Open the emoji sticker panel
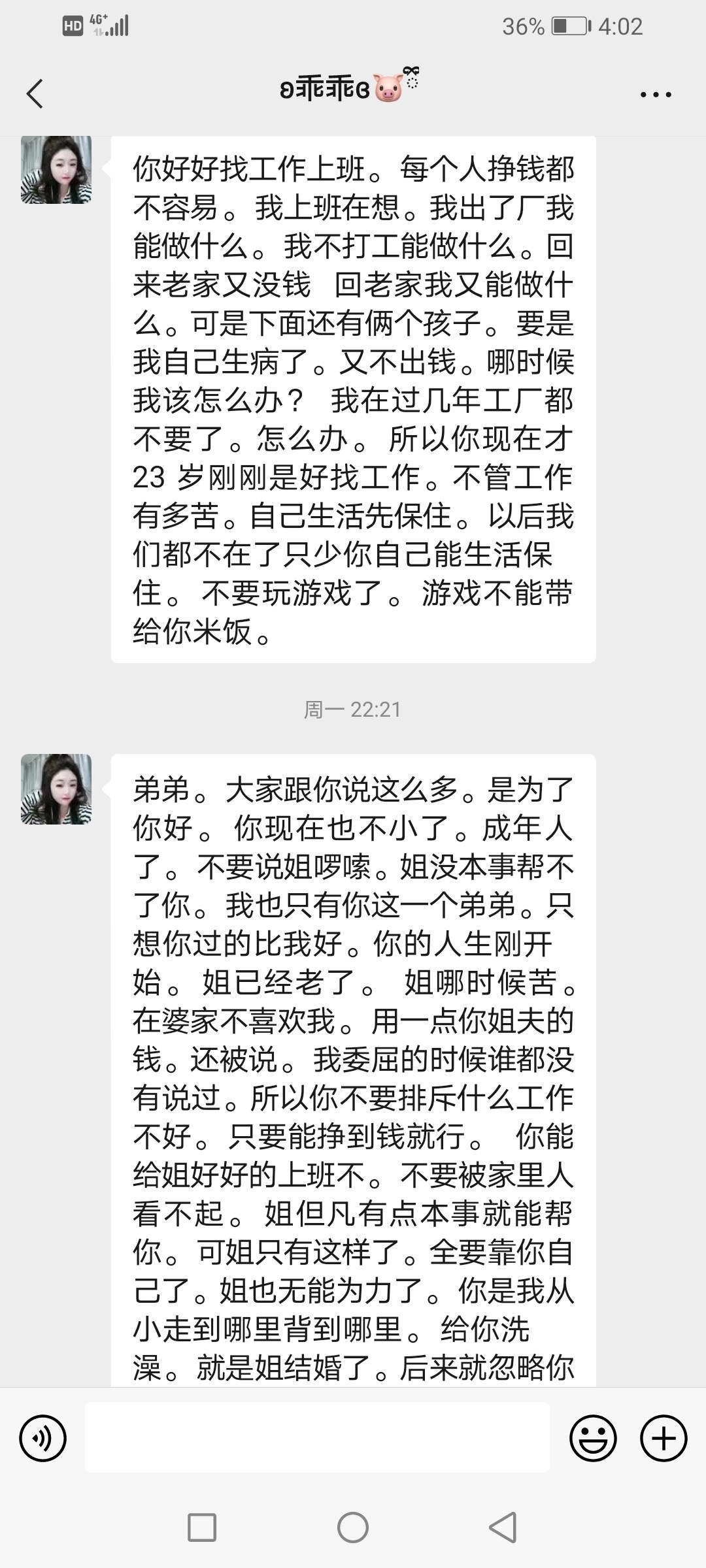This screenshot has width=706, height=1568. (593, 1438)
